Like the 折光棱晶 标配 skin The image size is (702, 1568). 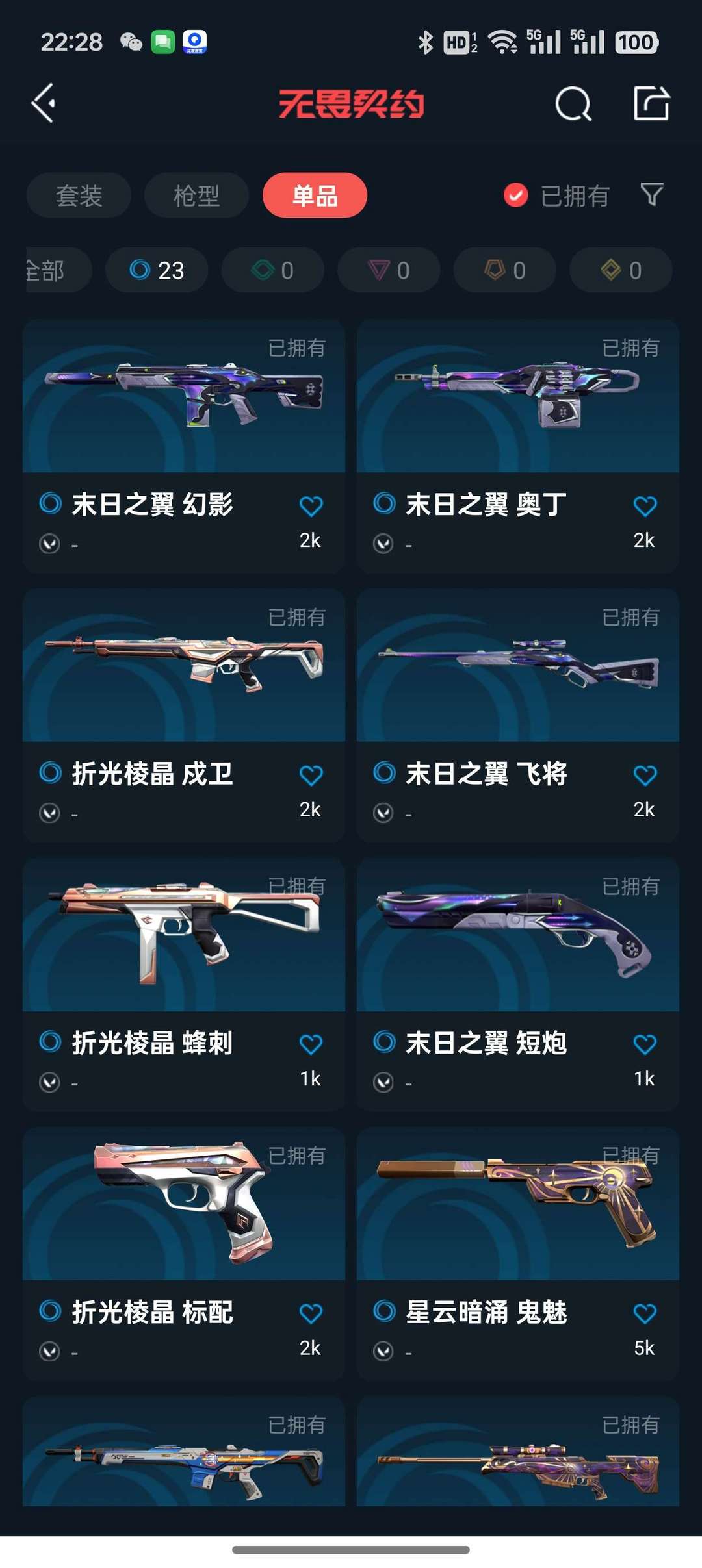[x=311, y=1314]
